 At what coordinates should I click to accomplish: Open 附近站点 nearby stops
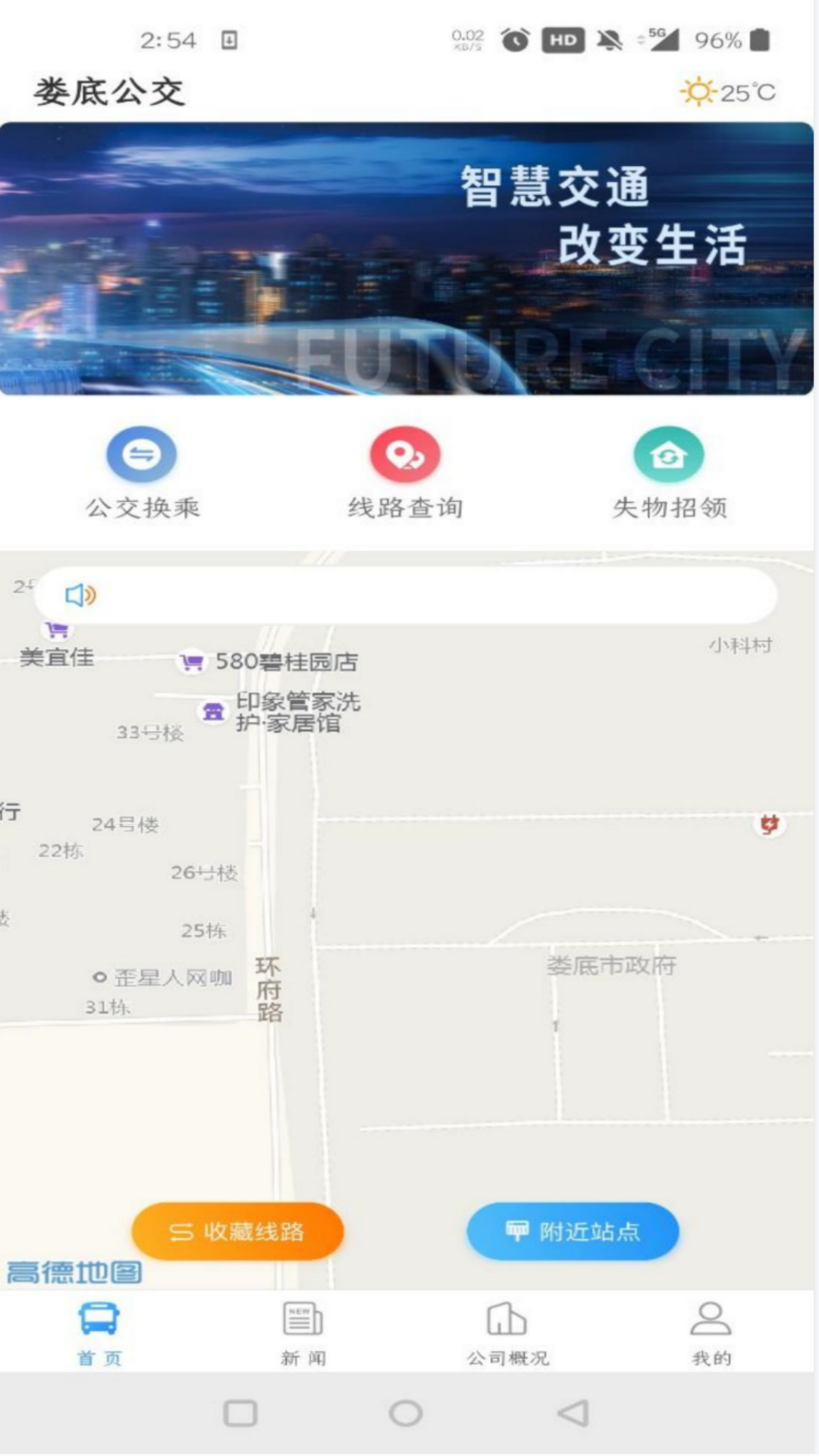(x=572, y=1232)
